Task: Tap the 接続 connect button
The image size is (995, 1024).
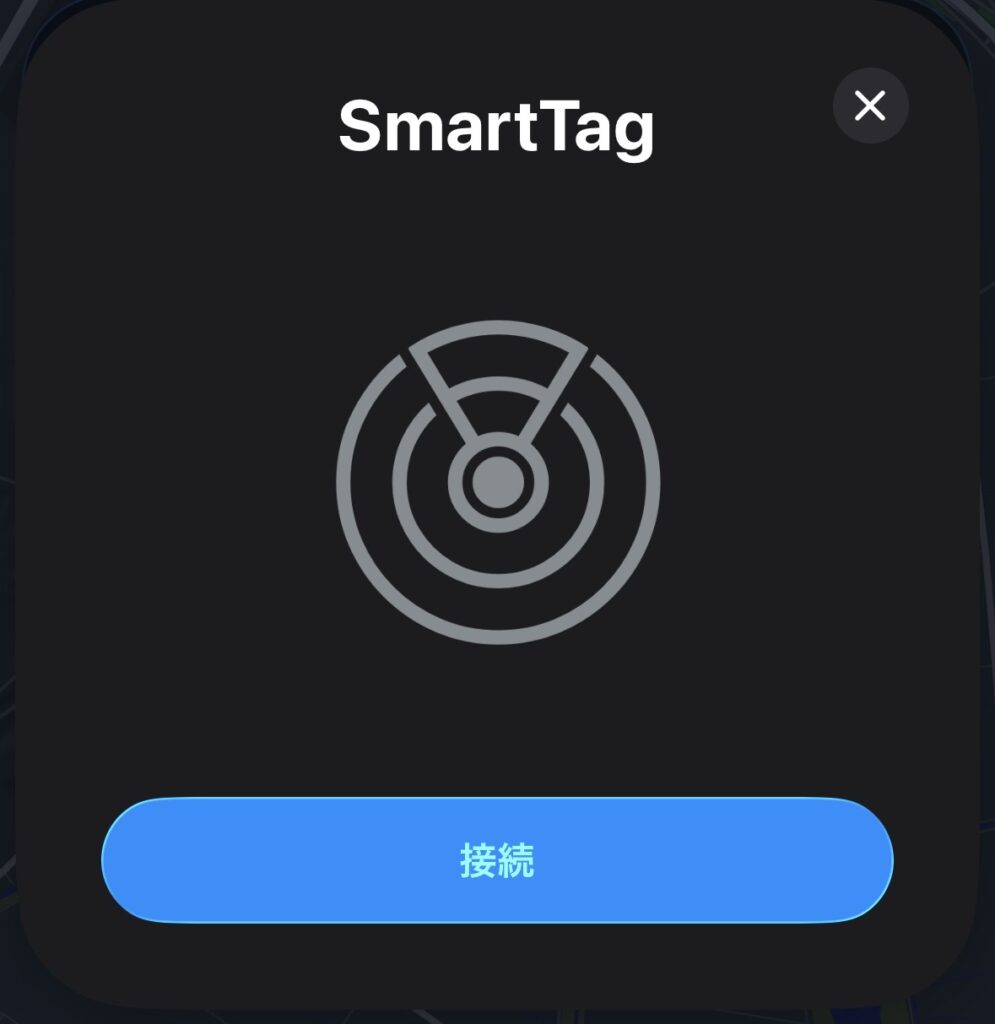Action: point(497,860)
